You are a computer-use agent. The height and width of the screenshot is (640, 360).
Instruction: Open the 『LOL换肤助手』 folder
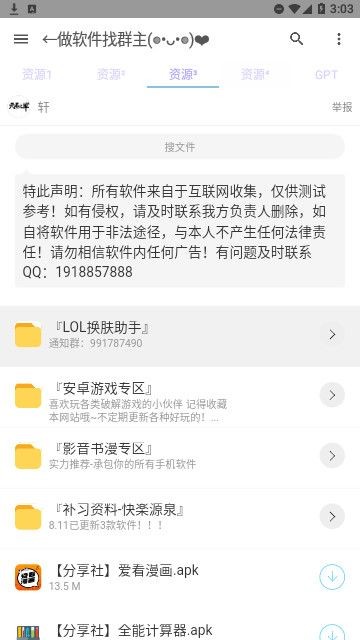tap(180, 336)
